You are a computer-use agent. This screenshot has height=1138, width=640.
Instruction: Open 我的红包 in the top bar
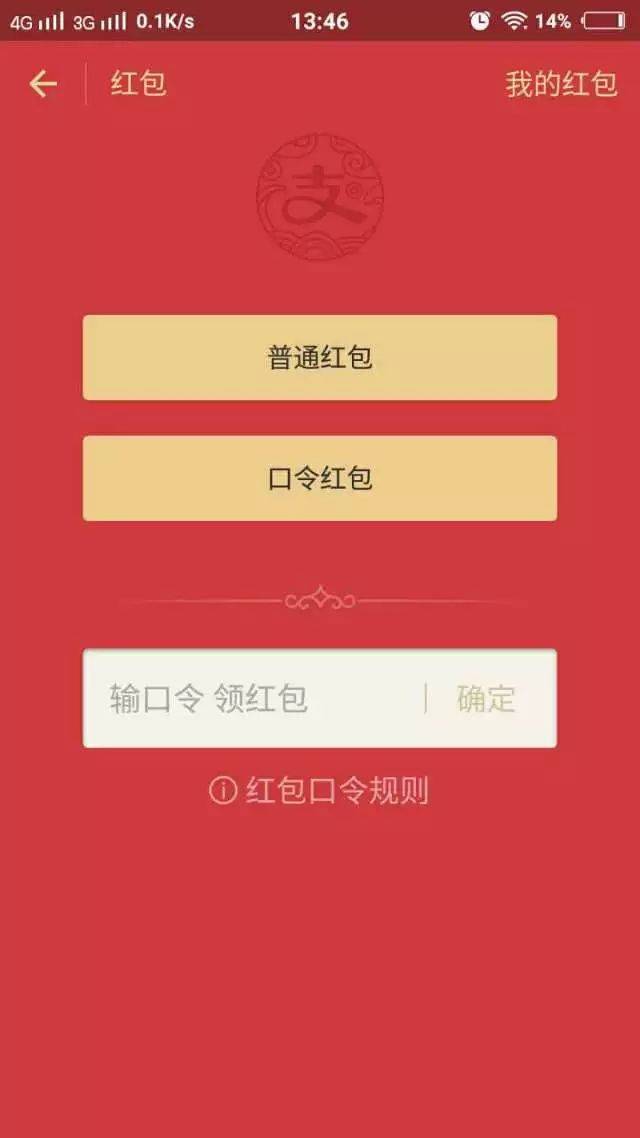pyautogui.click(x=561, y=84)
